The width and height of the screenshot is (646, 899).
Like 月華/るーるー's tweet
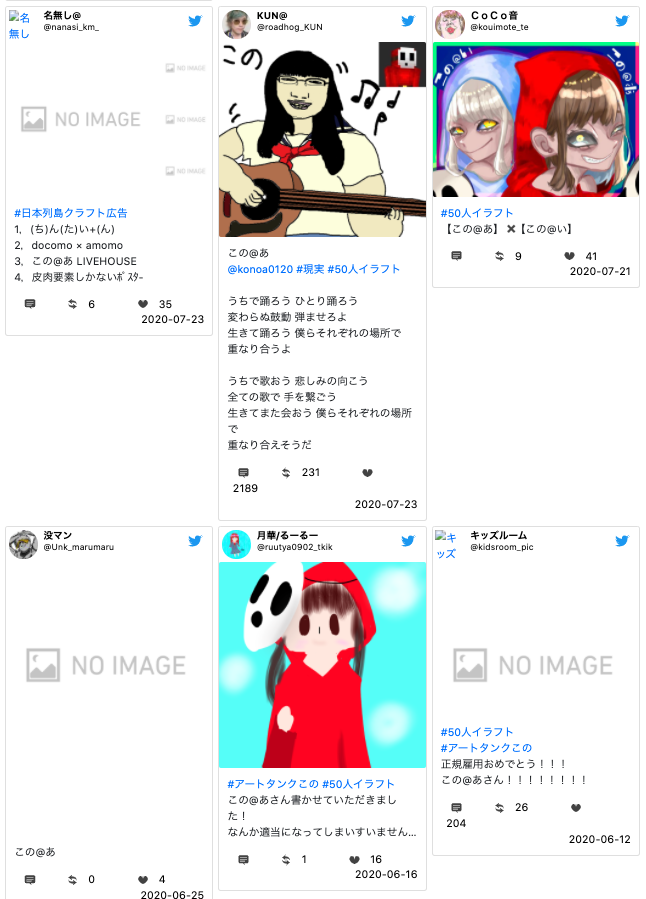point(354,859)
